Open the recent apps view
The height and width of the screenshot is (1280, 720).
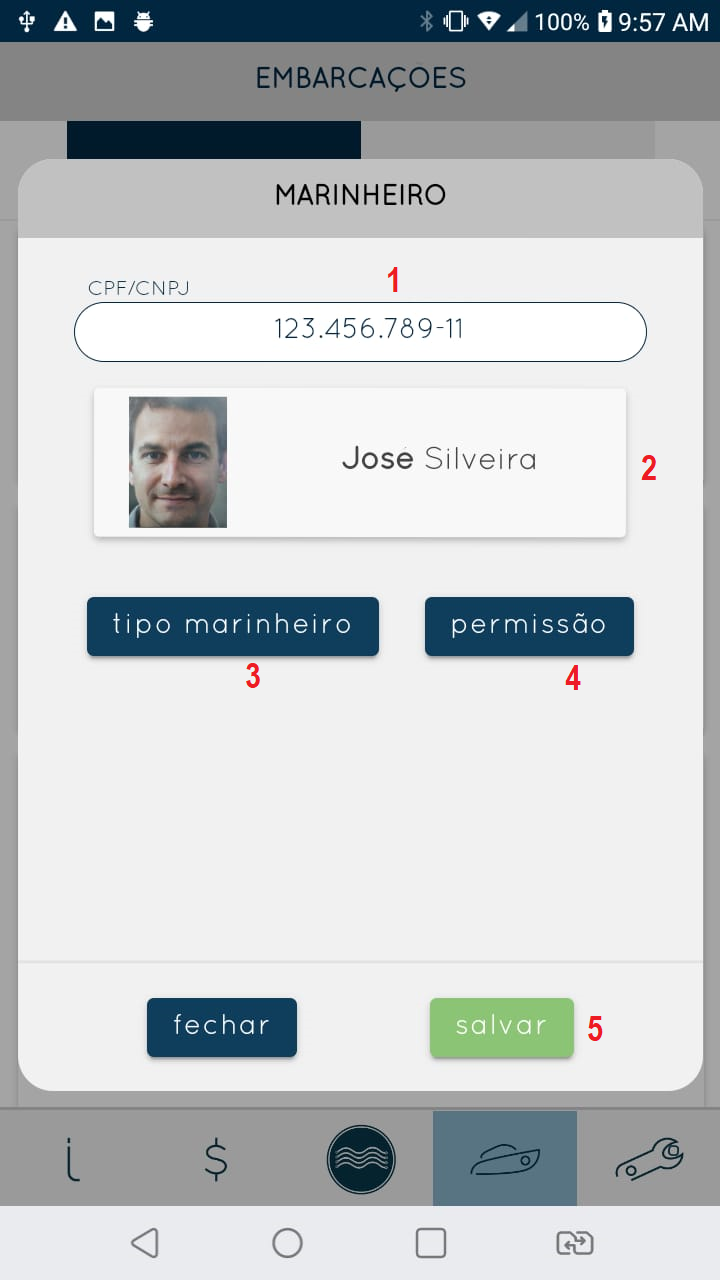(x=431, y=1243)
